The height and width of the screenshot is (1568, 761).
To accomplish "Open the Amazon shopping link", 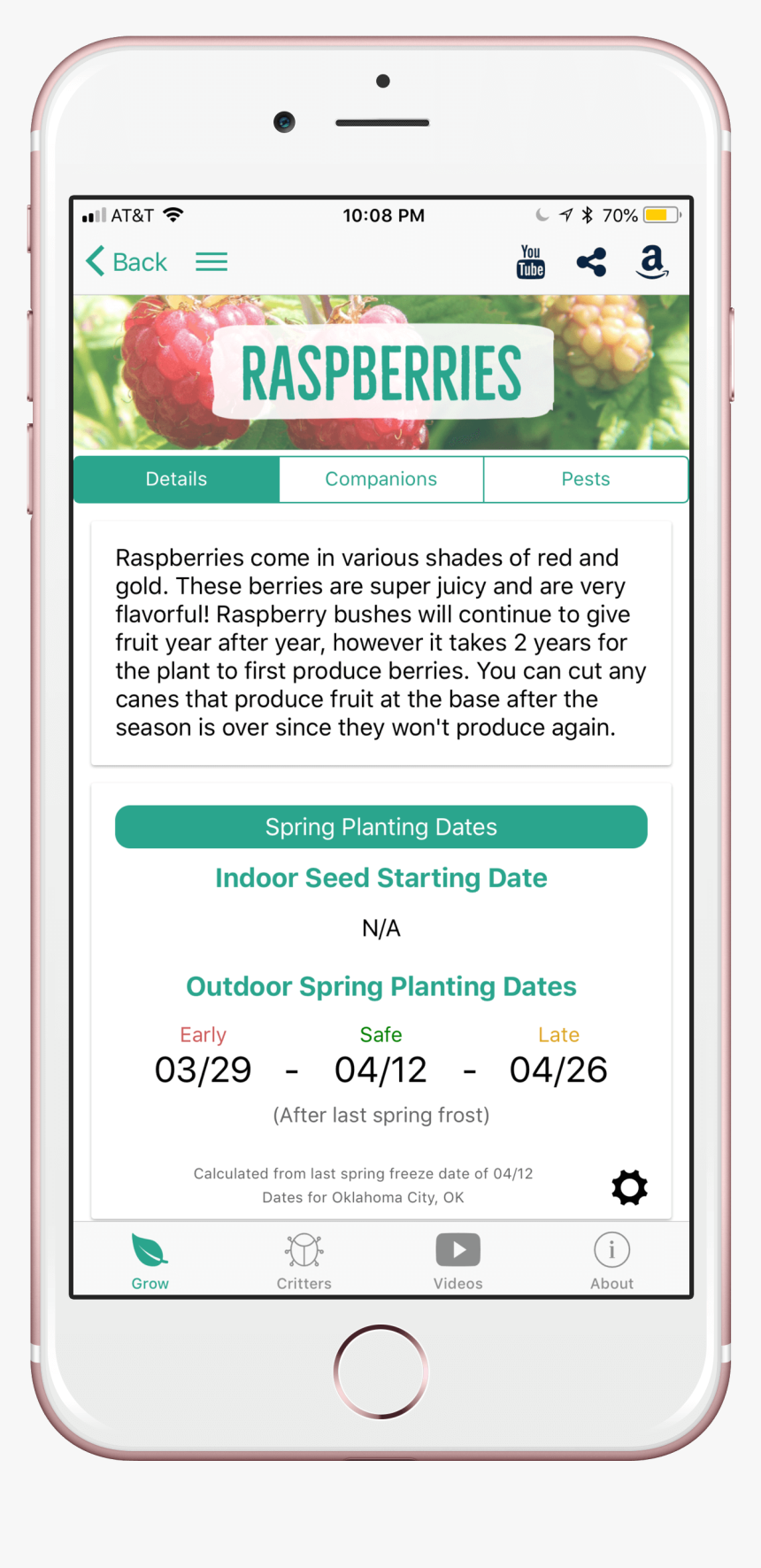I will tap(652, 262).
